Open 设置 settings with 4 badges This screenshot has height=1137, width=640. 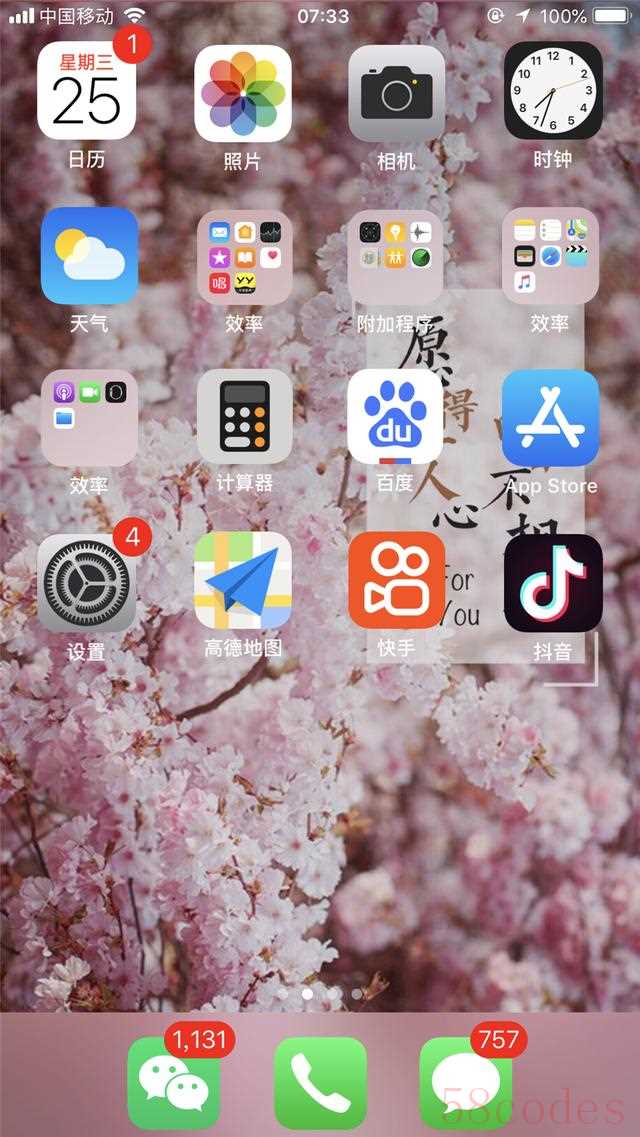(86, 582)
